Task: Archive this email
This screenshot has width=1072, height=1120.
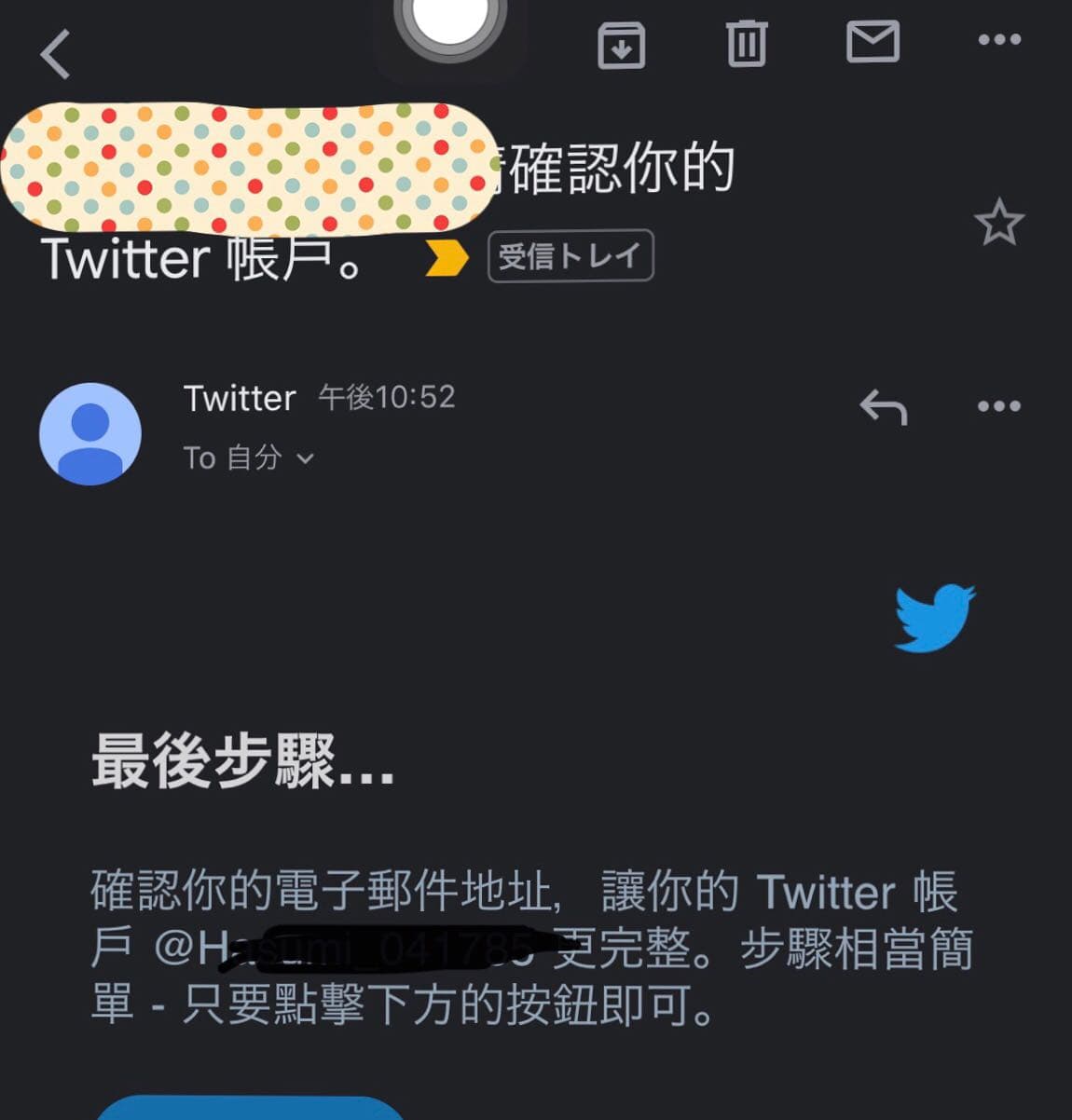Action: click(x=621, y=44)
